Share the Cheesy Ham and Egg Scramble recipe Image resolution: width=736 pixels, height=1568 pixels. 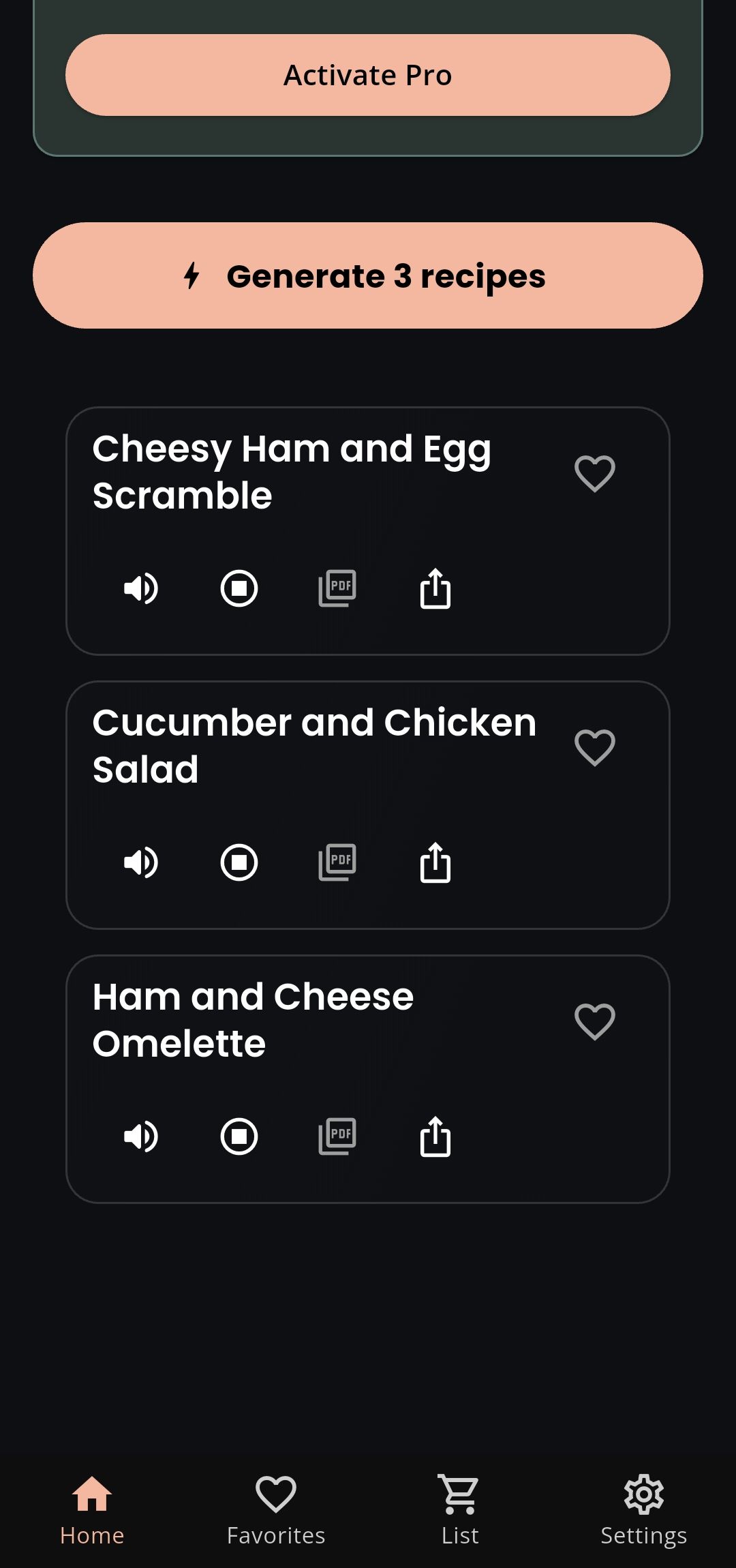point(435,588)
